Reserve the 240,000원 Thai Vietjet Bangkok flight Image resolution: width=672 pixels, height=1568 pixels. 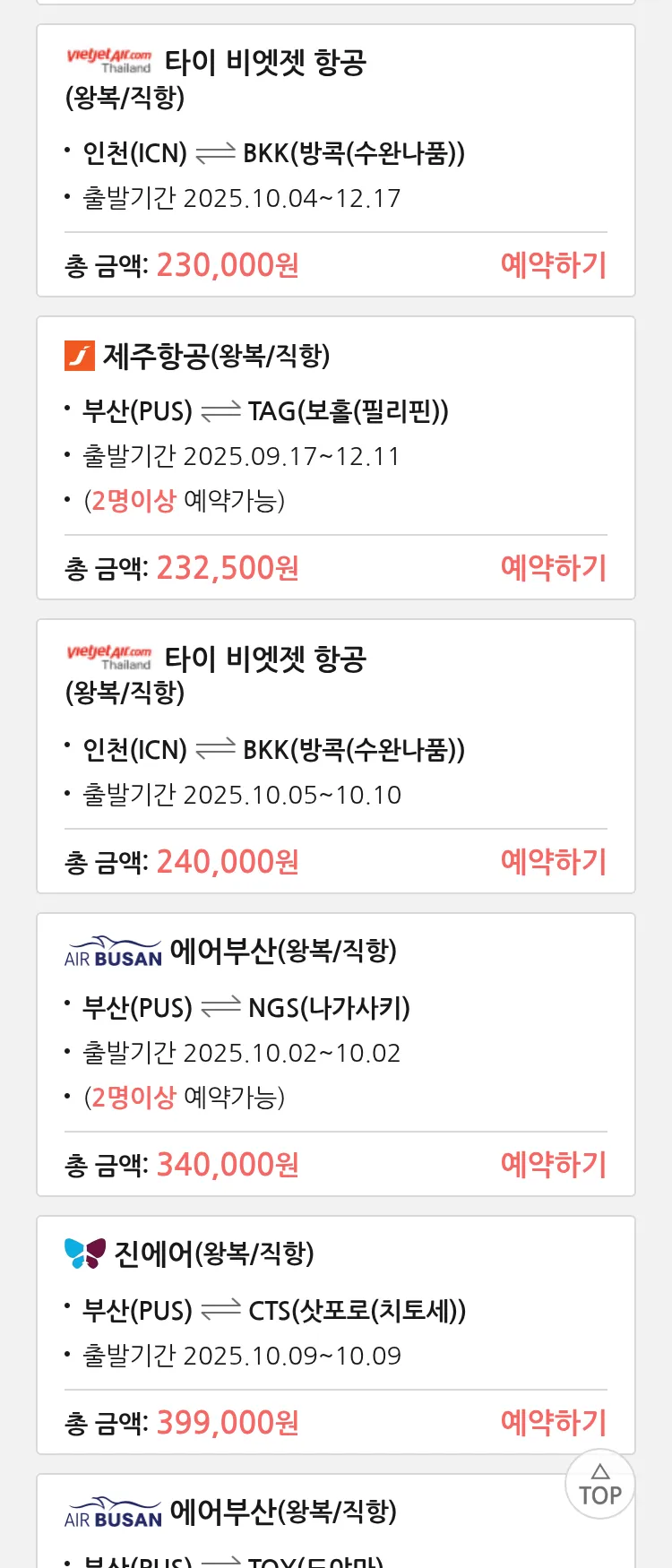553,862
